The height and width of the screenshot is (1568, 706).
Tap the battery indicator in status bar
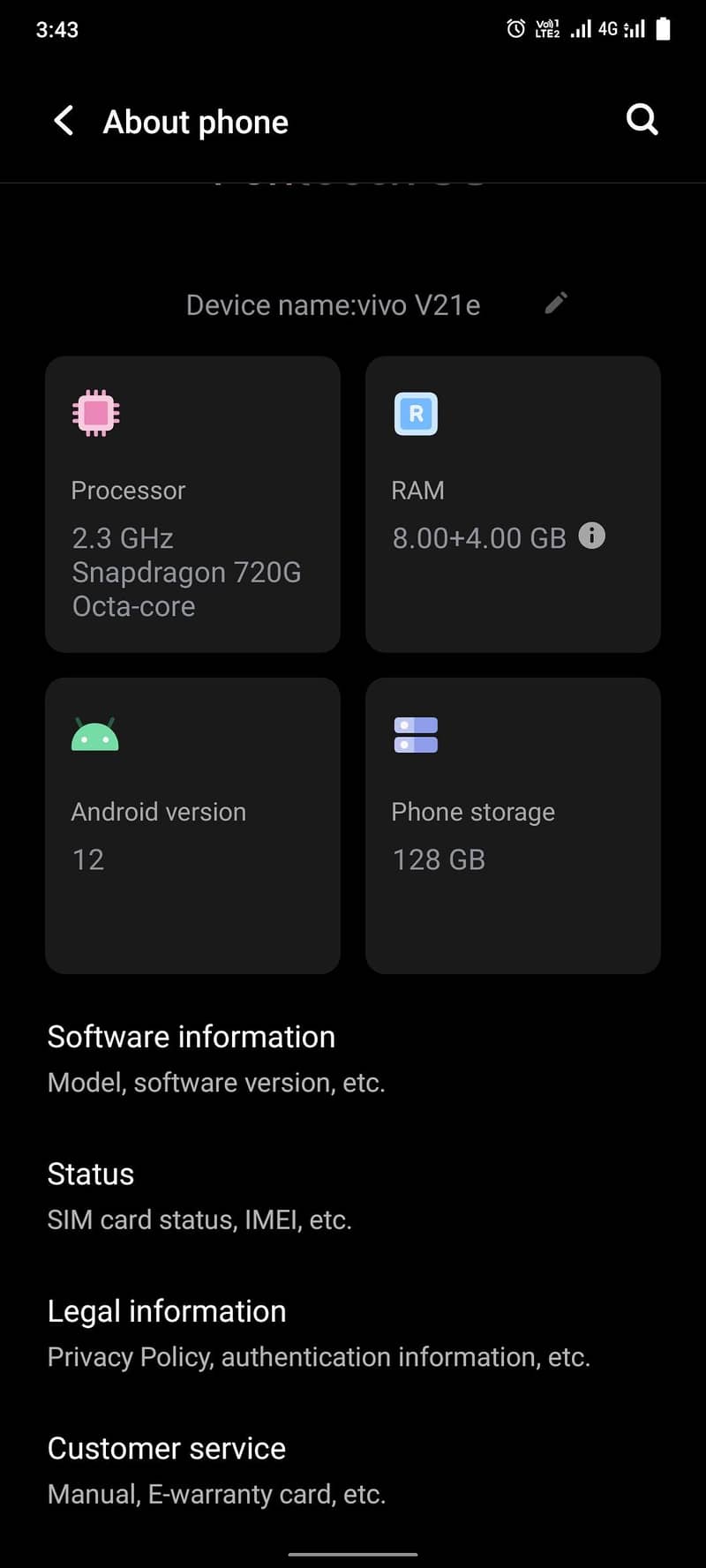click(663, 28)
